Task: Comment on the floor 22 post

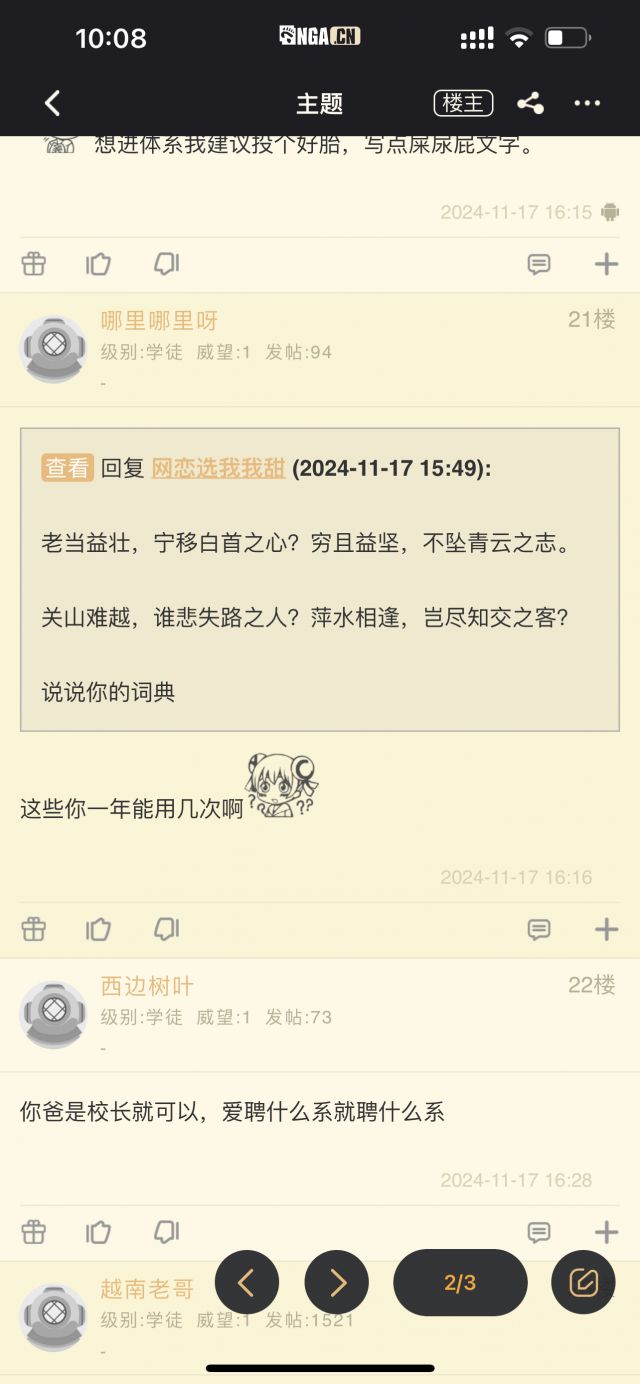Action: click(539, 1232)
